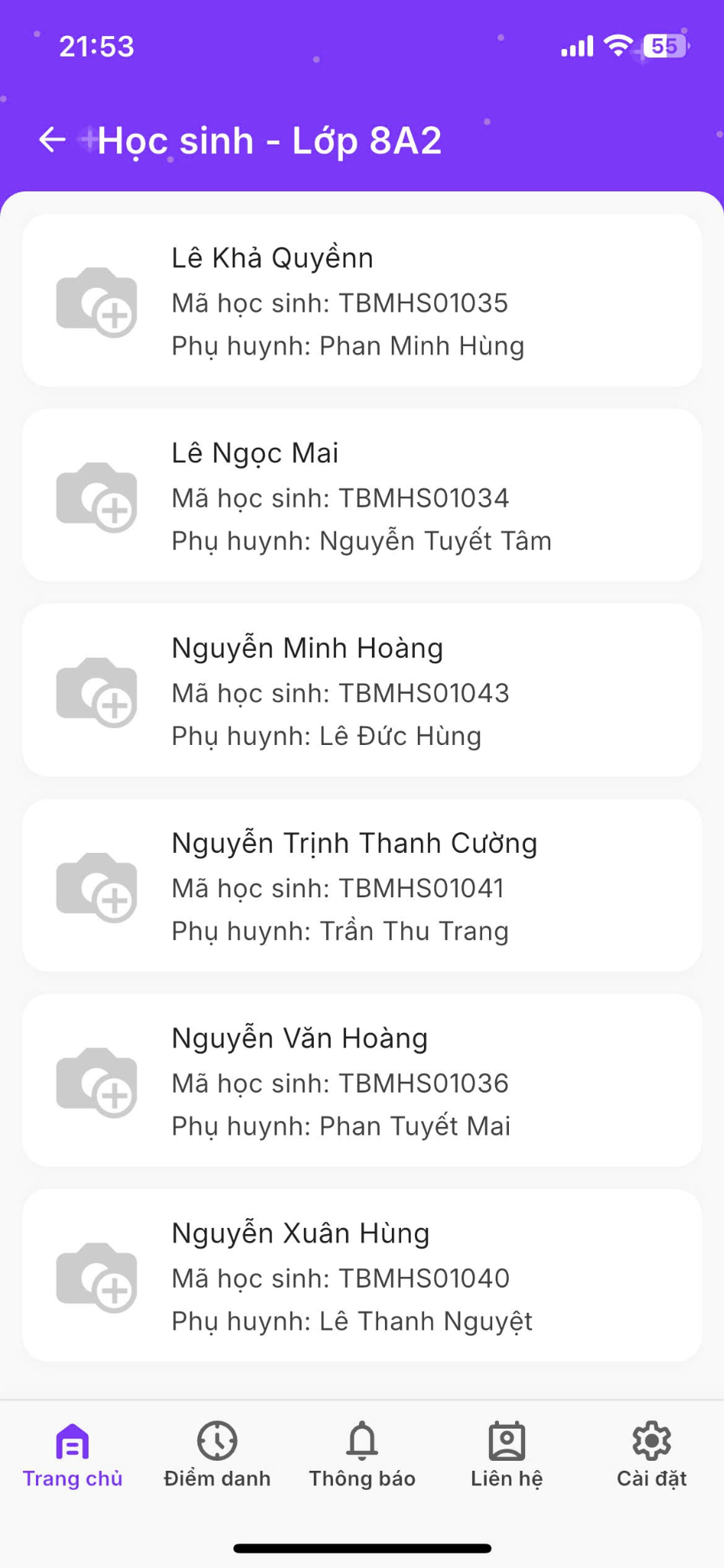Open the Cài đặt tab
The width and height of the screenshot is (724, 1568).
point(651,1455)
